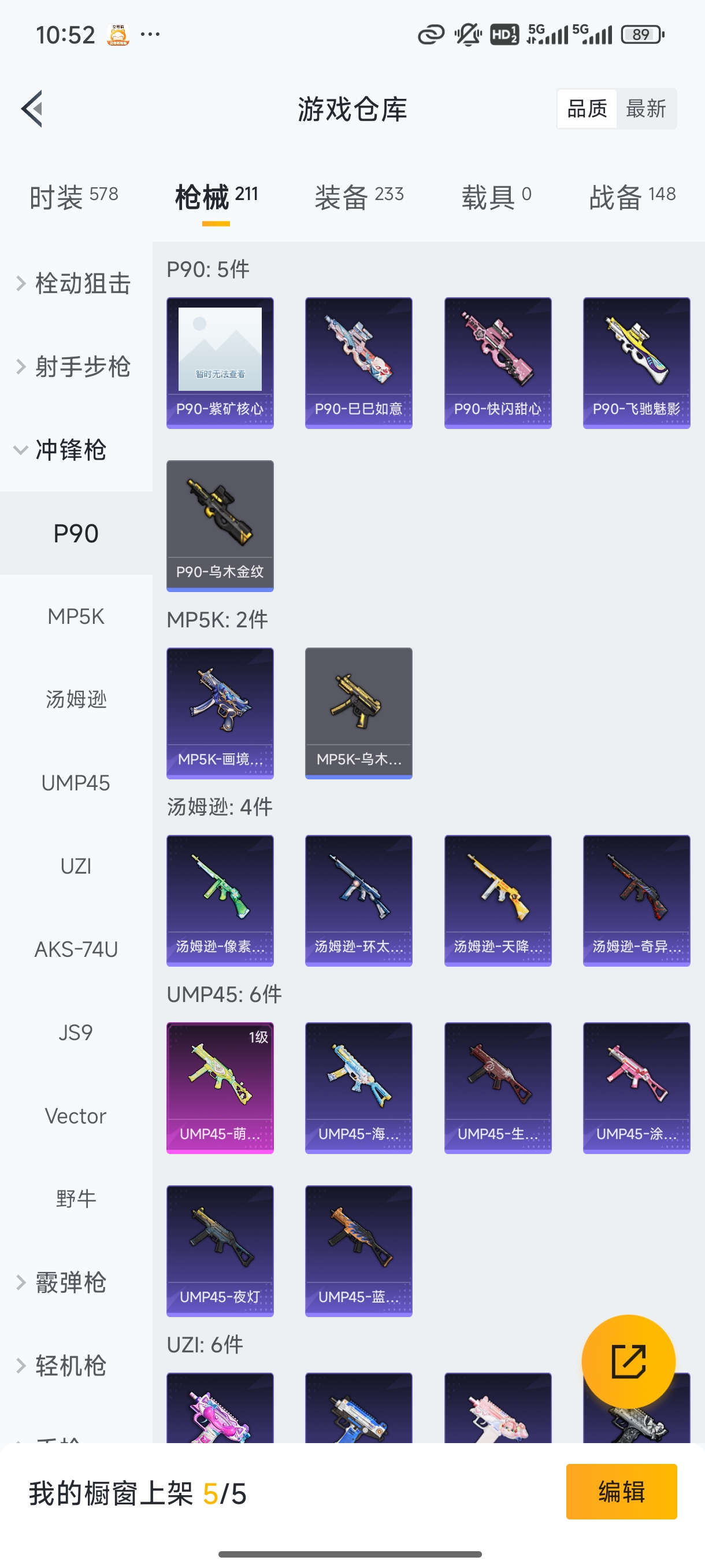Screen dimensions: 705x1568
Task: Switch to the 装备 tab
Action: (358, 197)
